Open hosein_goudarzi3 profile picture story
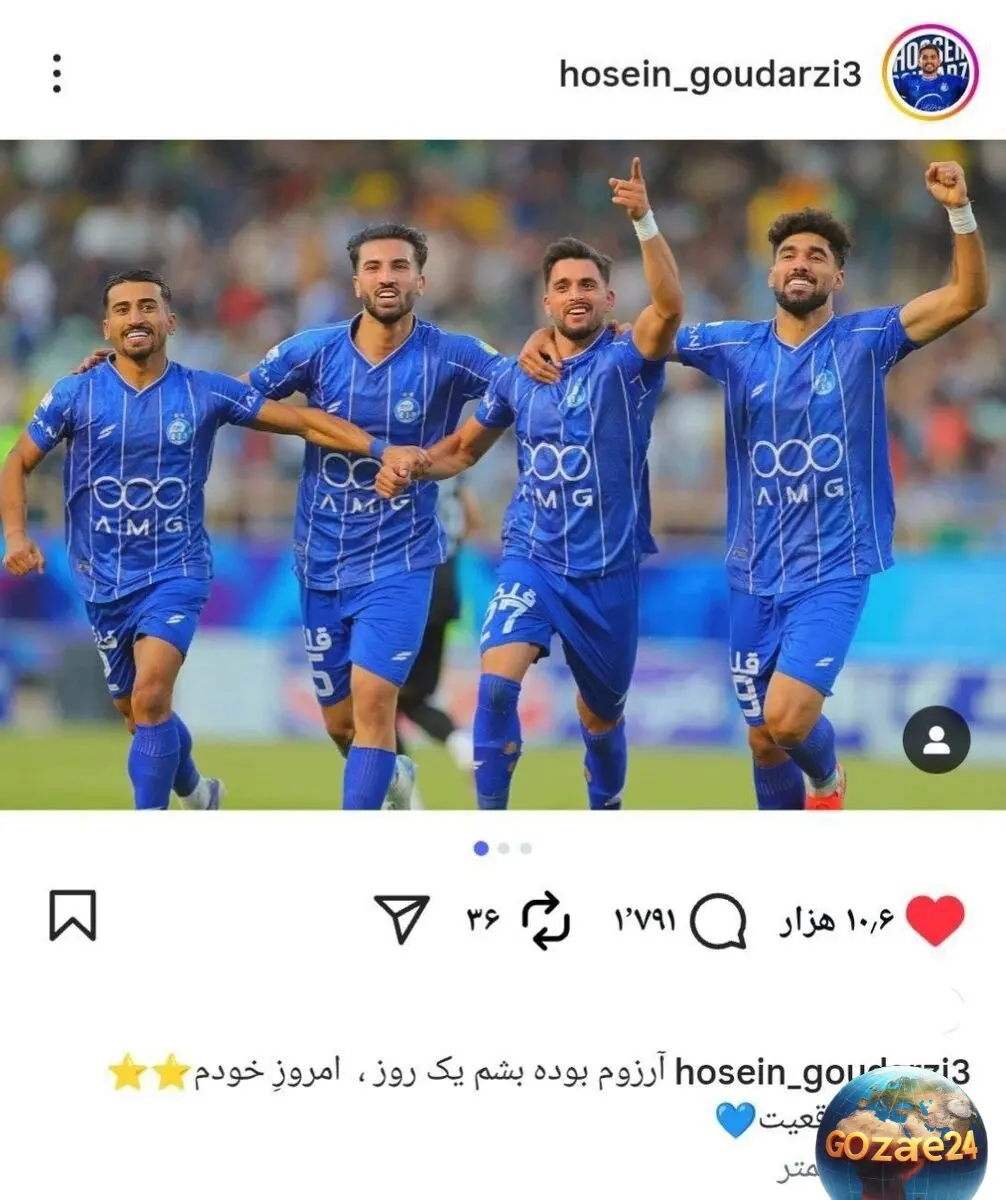The image size is (1006, 1200). [x=930, y=73]
